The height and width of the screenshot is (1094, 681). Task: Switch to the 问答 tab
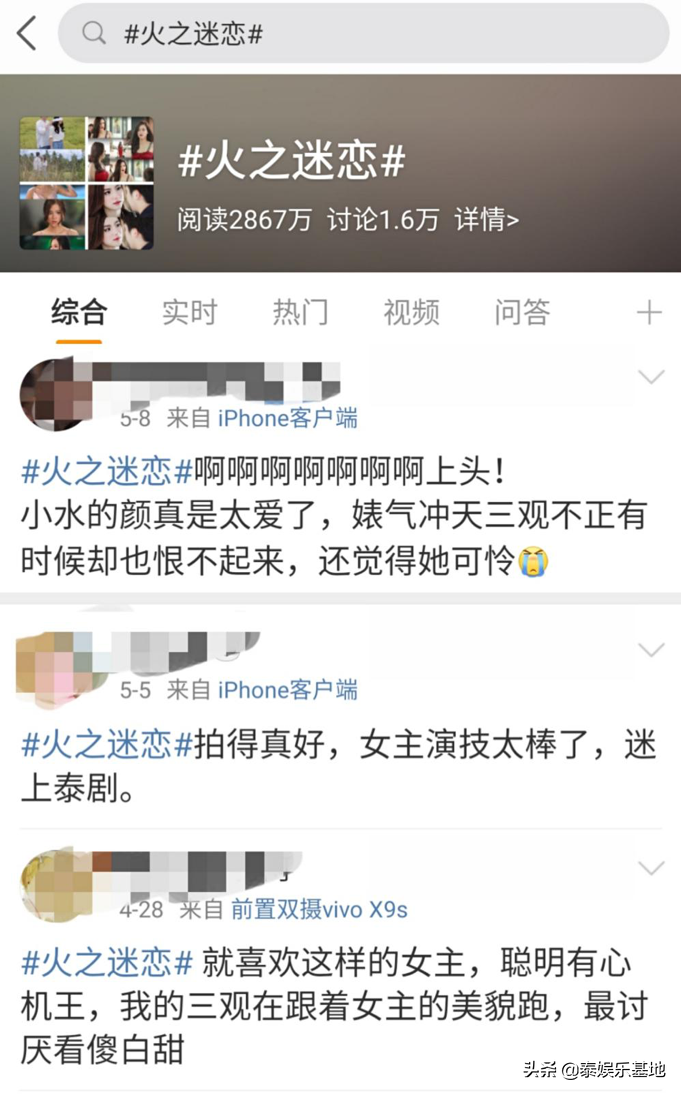click(522, 312)
